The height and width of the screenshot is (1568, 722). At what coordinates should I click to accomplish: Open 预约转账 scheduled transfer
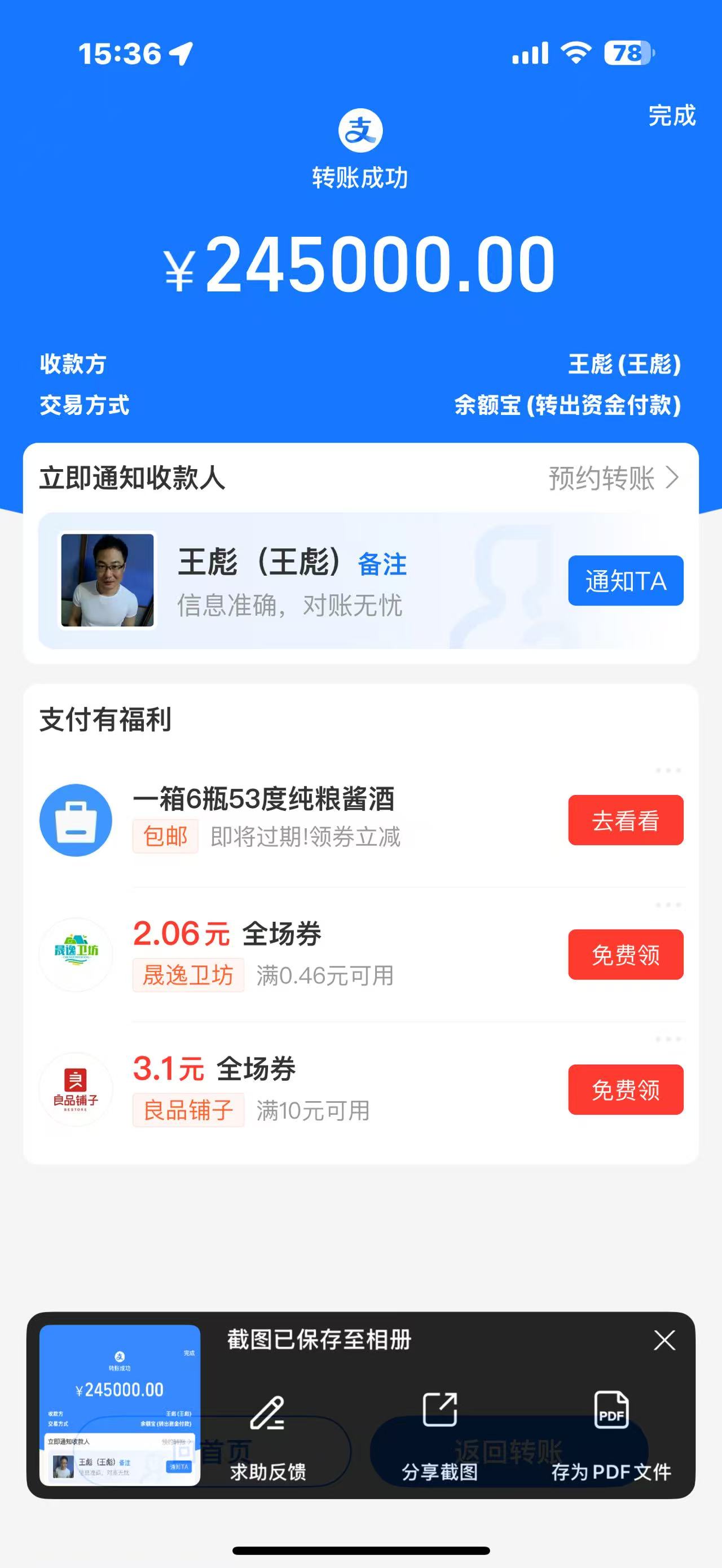tap(613, 478)
